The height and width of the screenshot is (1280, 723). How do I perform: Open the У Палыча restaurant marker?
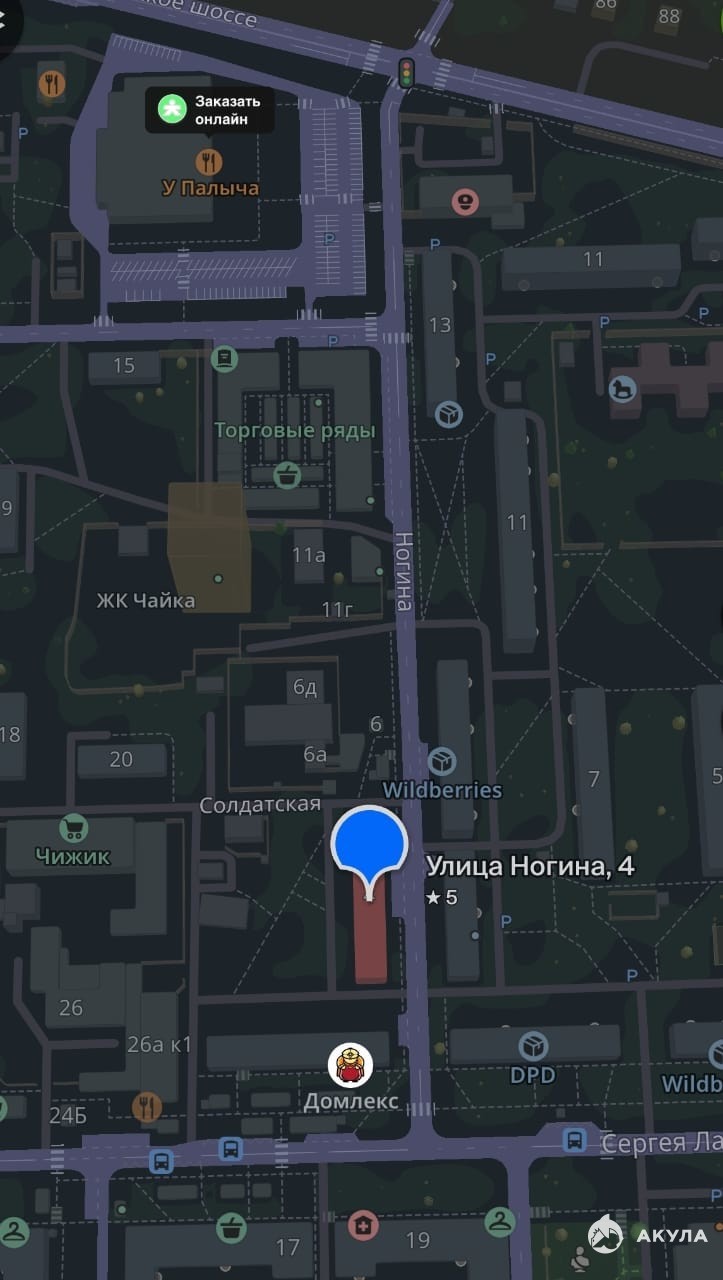point(209,161)
